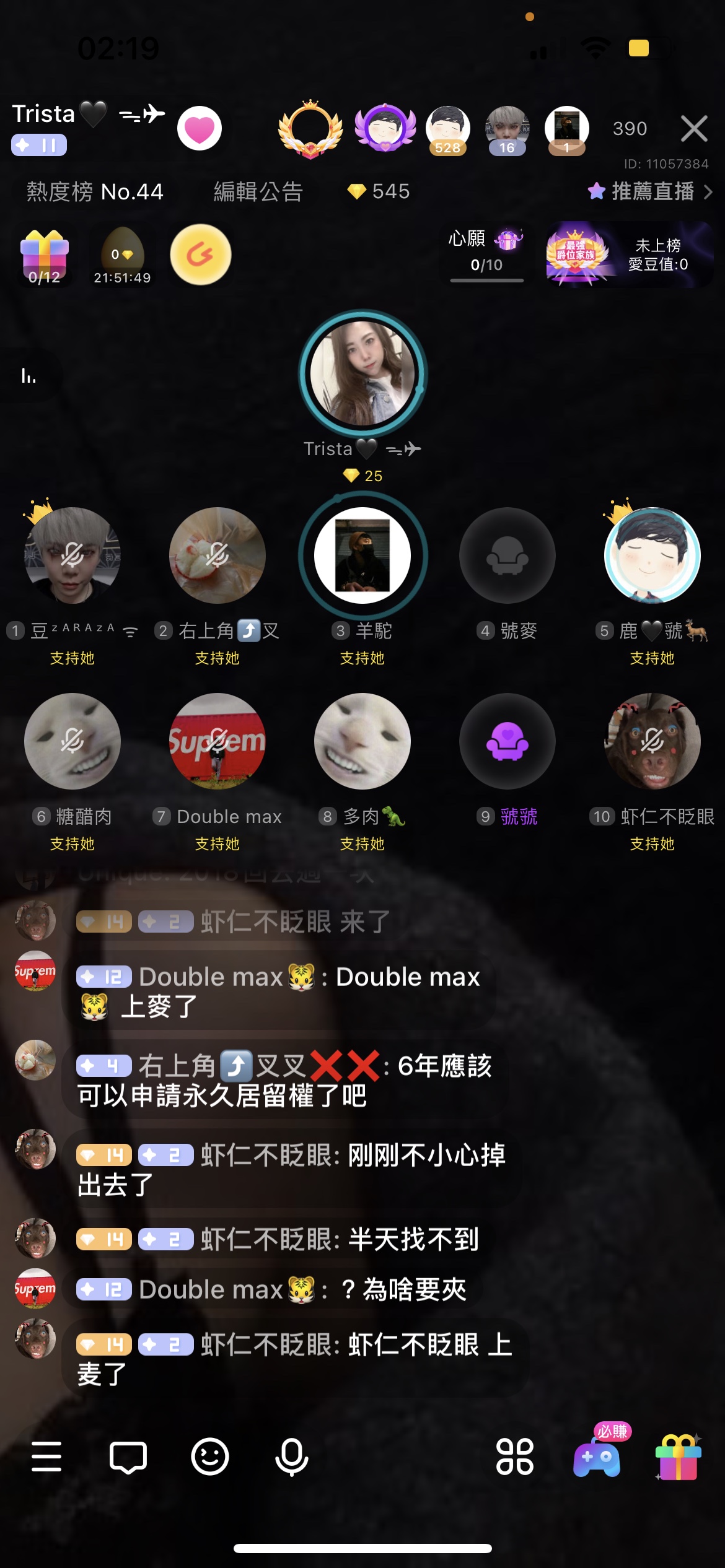Open 編輯公告 to edit the announcement
725x1568 pixels.
[258, 192]
